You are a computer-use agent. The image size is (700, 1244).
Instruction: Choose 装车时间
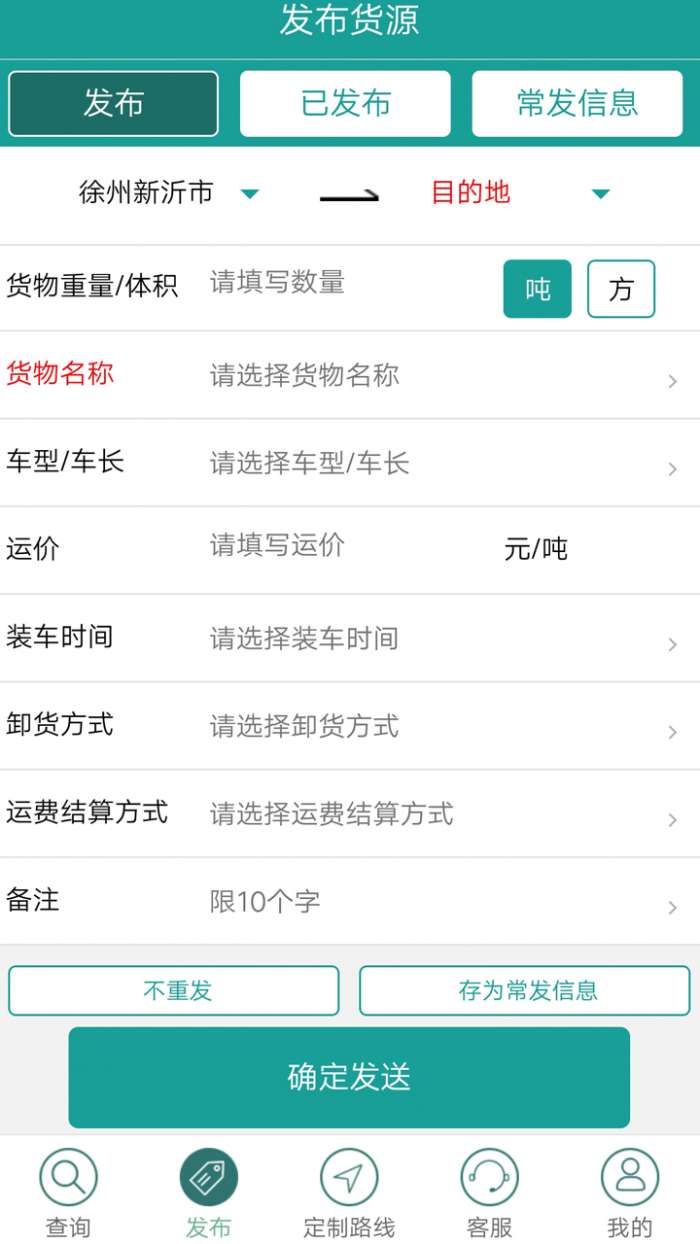(x=430, y=639)
